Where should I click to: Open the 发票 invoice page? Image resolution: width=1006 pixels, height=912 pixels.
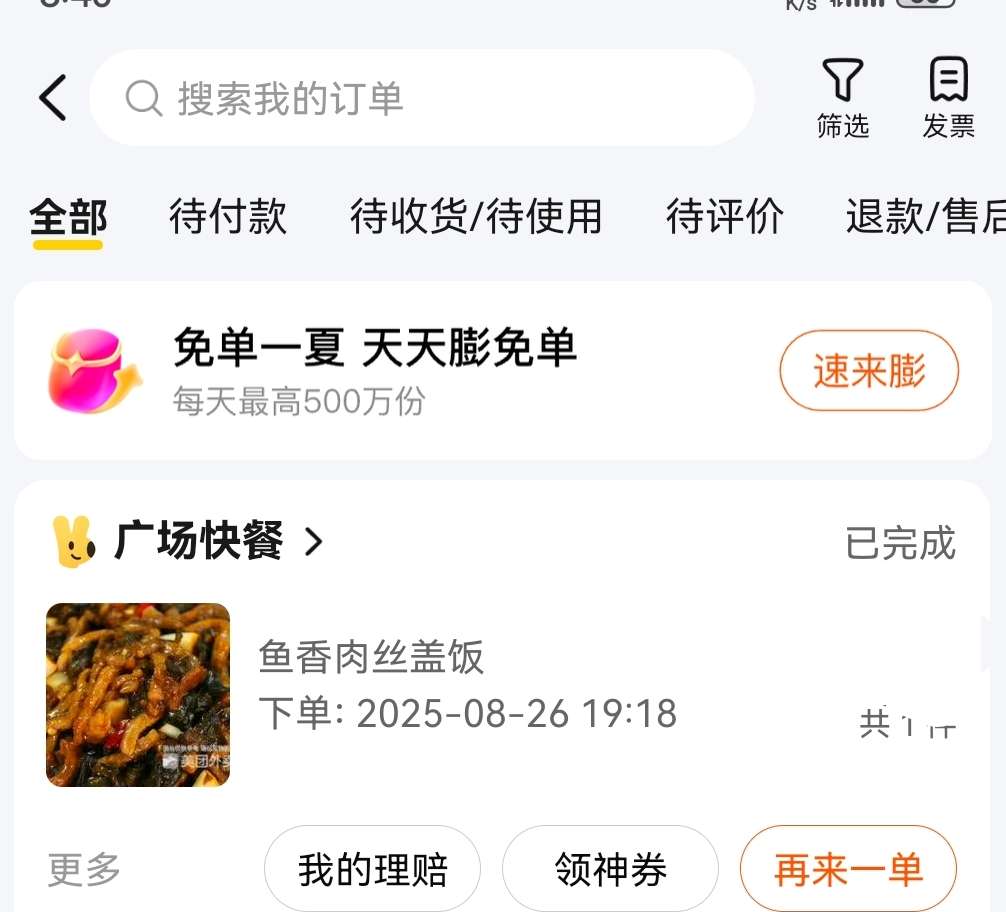[948, 98]
